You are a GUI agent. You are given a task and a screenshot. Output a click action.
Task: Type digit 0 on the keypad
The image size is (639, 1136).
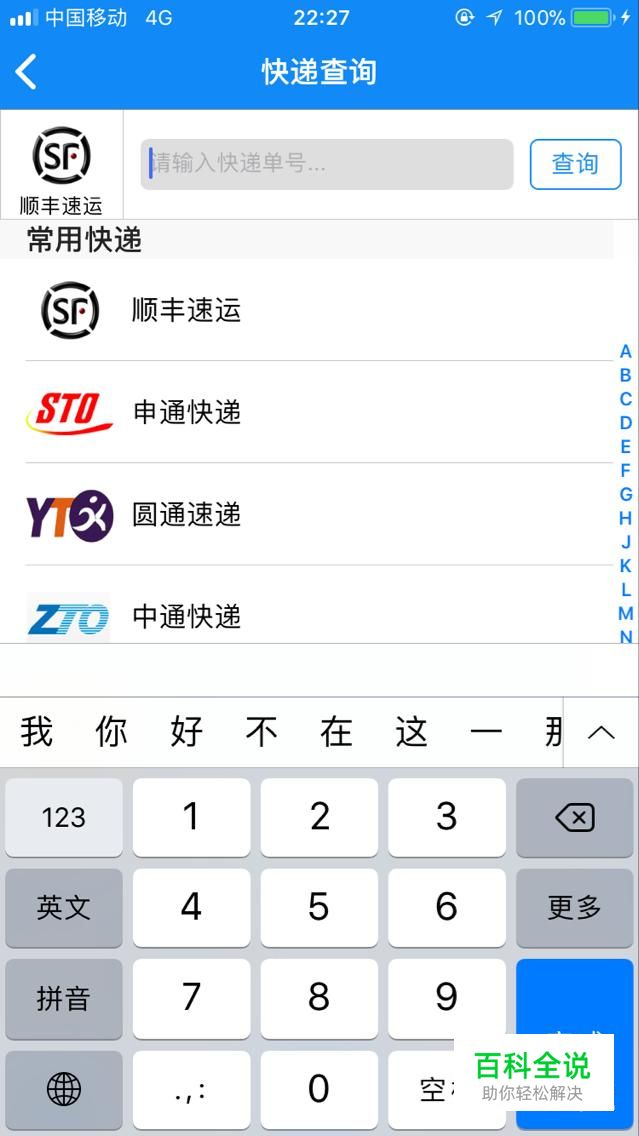tap(319, 1089)
